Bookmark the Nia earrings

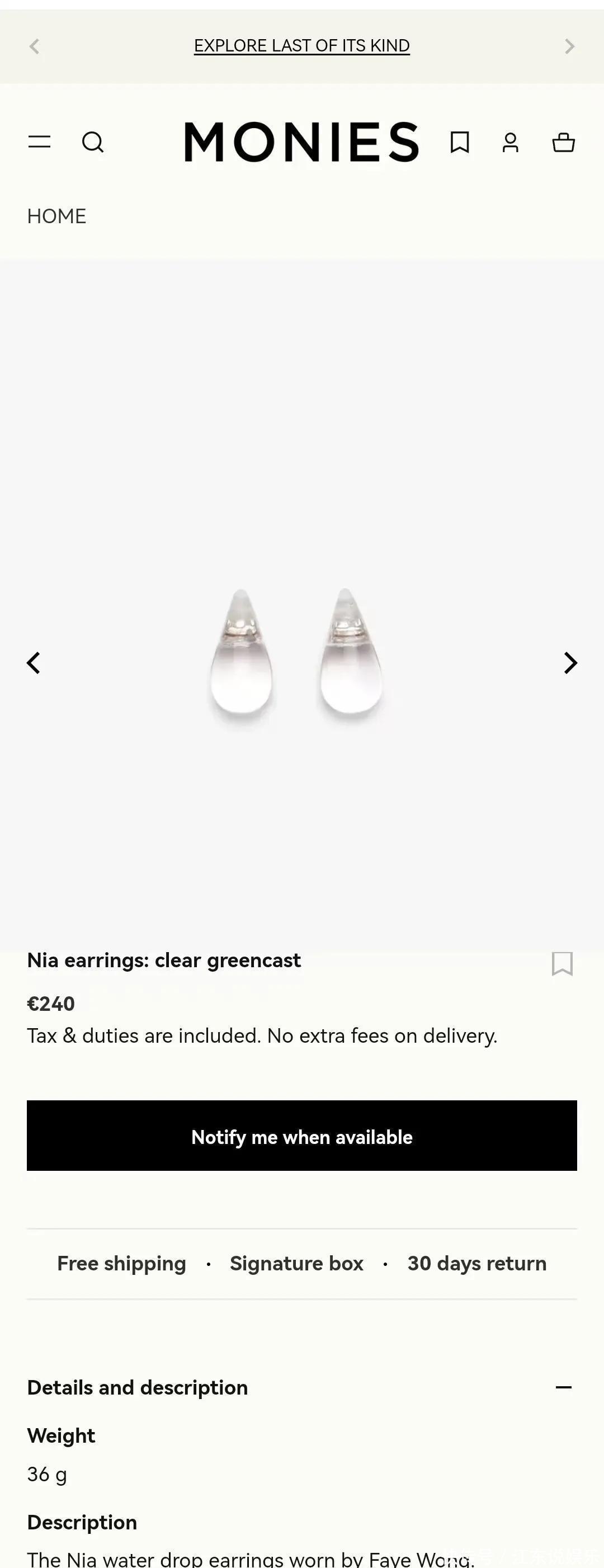(x=562, y=963)
